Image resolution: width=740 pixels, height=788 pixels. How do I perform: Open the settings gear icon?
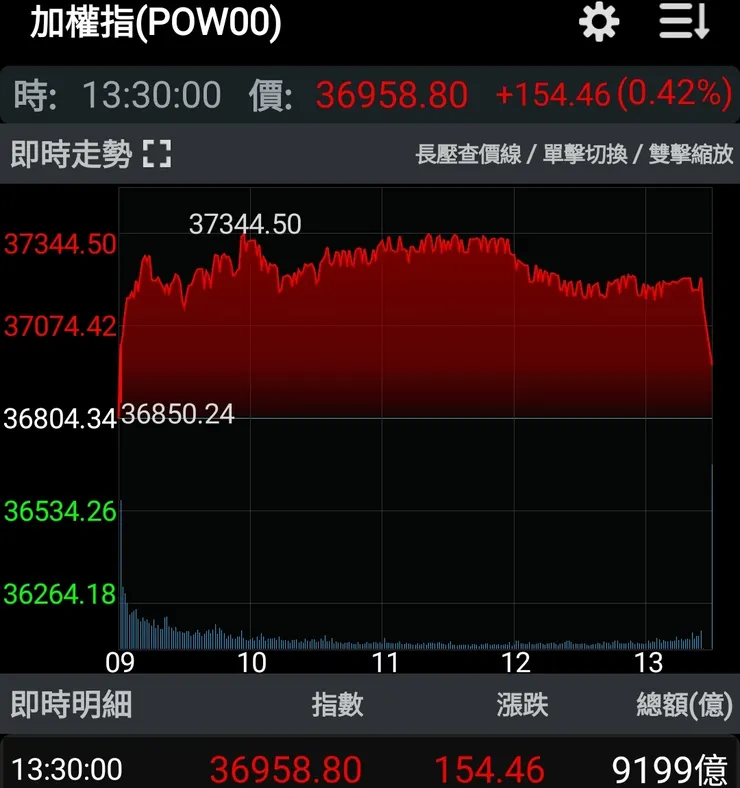point(599,22)
